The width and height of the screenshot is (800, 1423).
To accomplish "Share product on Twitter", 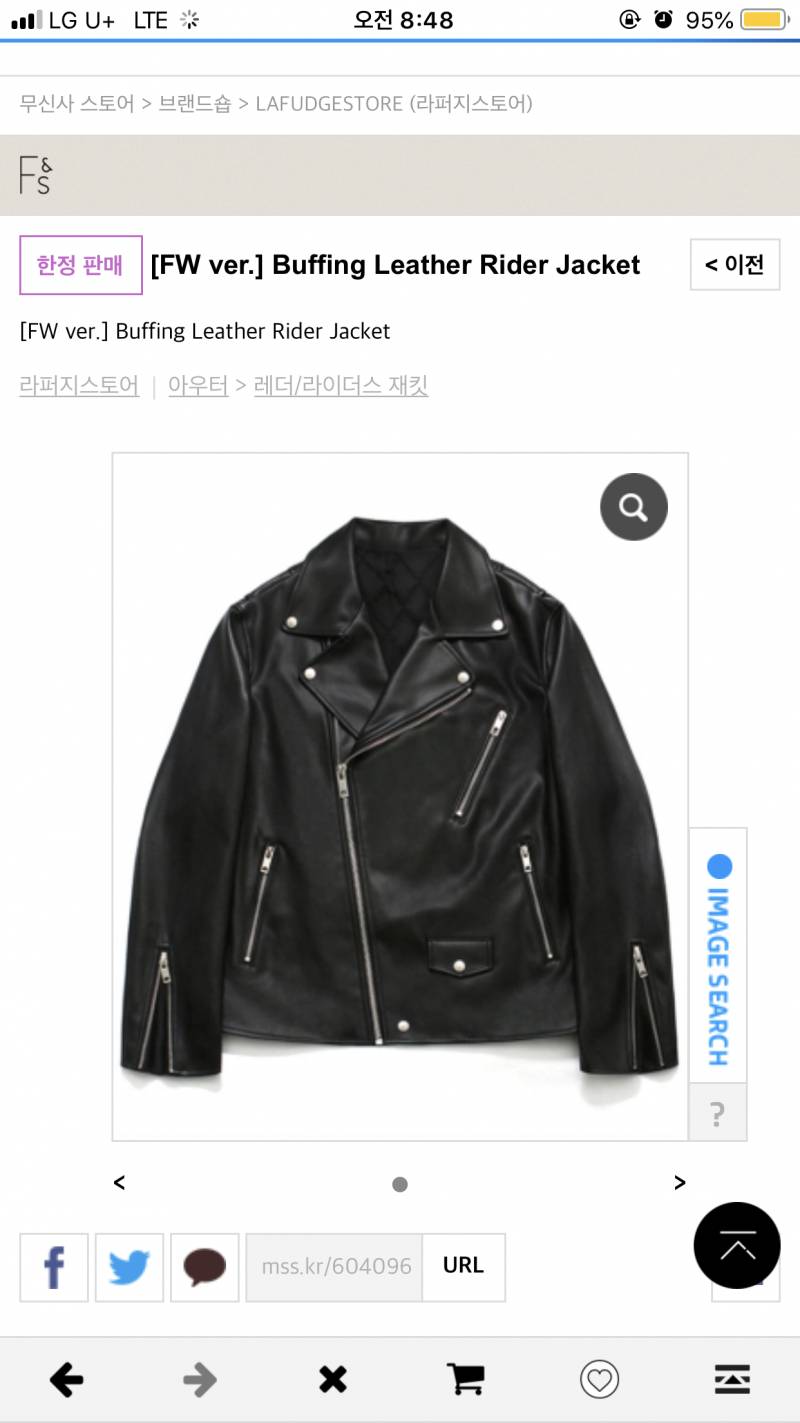I will (129, 1267).
